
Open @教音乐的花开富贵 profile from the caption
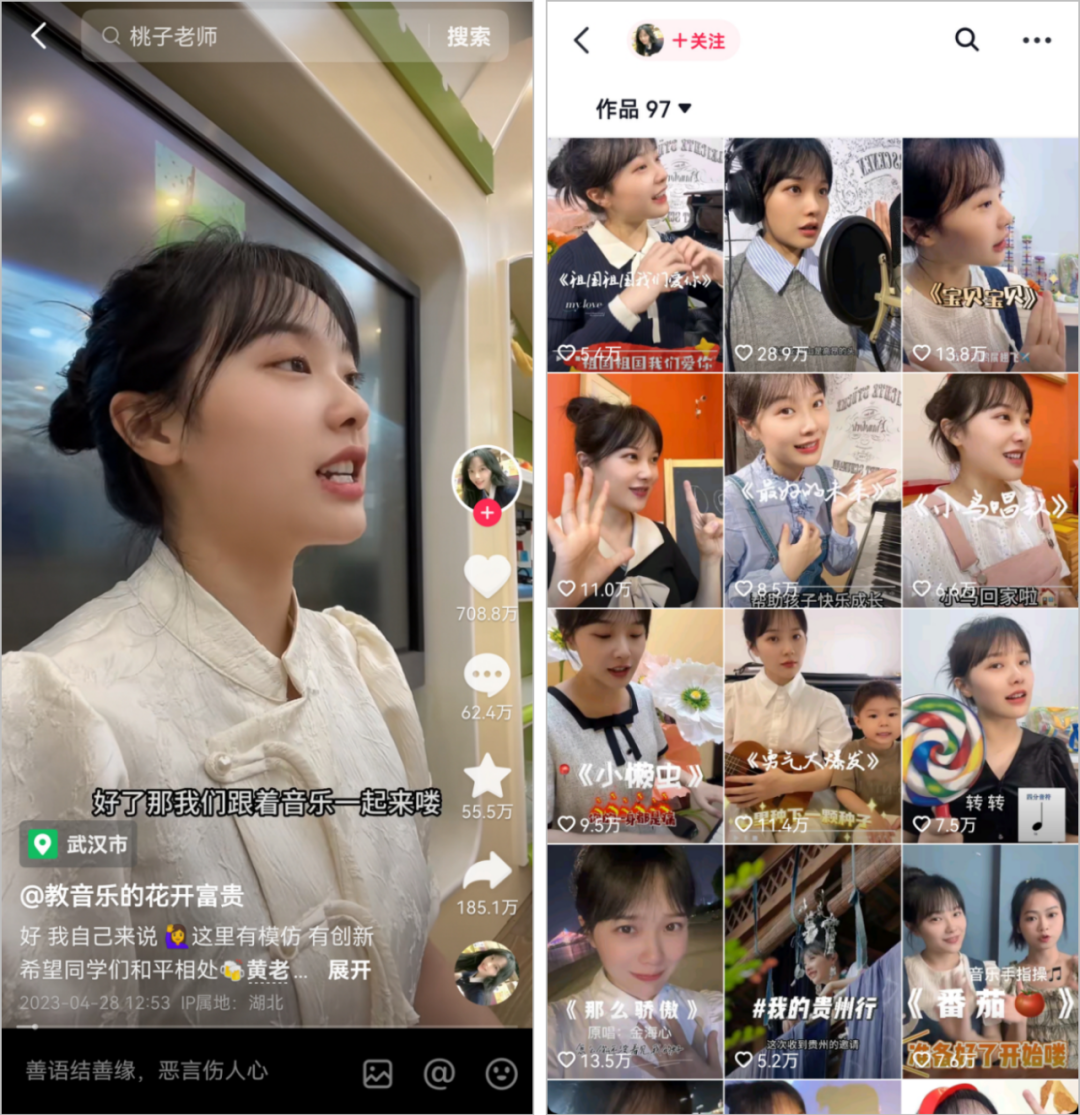pos(132,896)
